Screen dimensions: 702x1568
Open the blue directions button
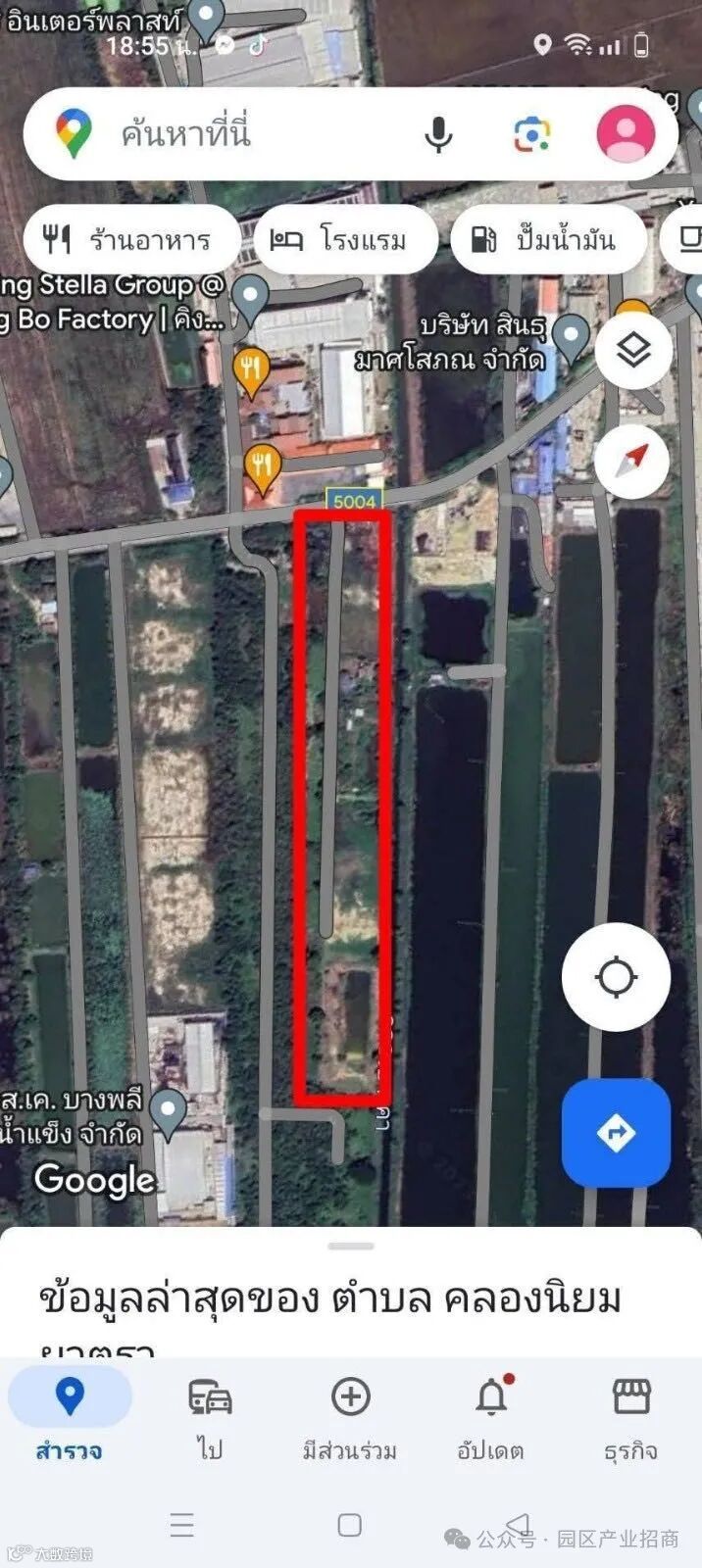click(616, 1133)
